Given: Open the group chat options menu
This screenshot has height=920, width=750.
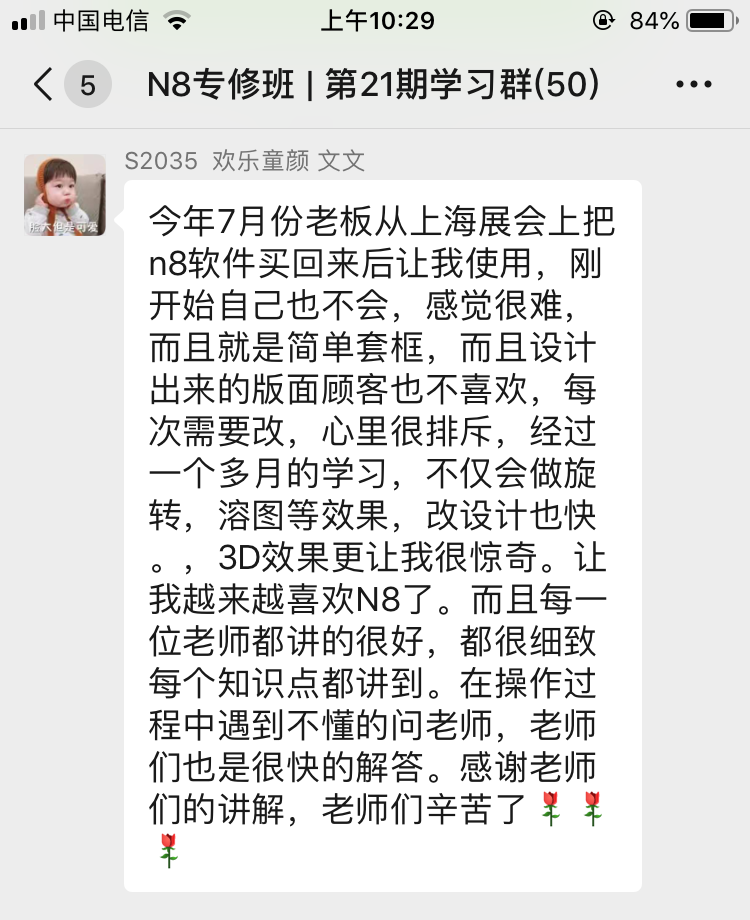Looking at the screenshot, I should (693, 85).
